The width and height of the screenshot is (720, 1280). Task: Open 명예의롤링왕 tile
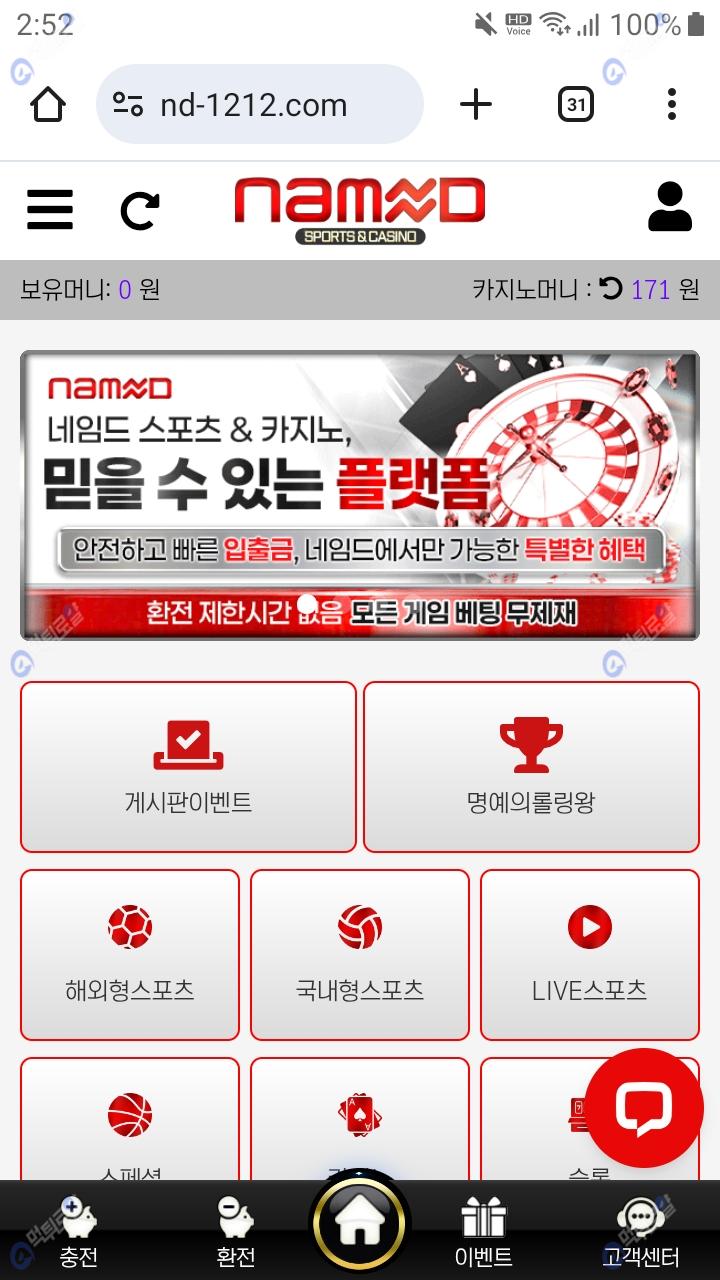pos(531,767)
